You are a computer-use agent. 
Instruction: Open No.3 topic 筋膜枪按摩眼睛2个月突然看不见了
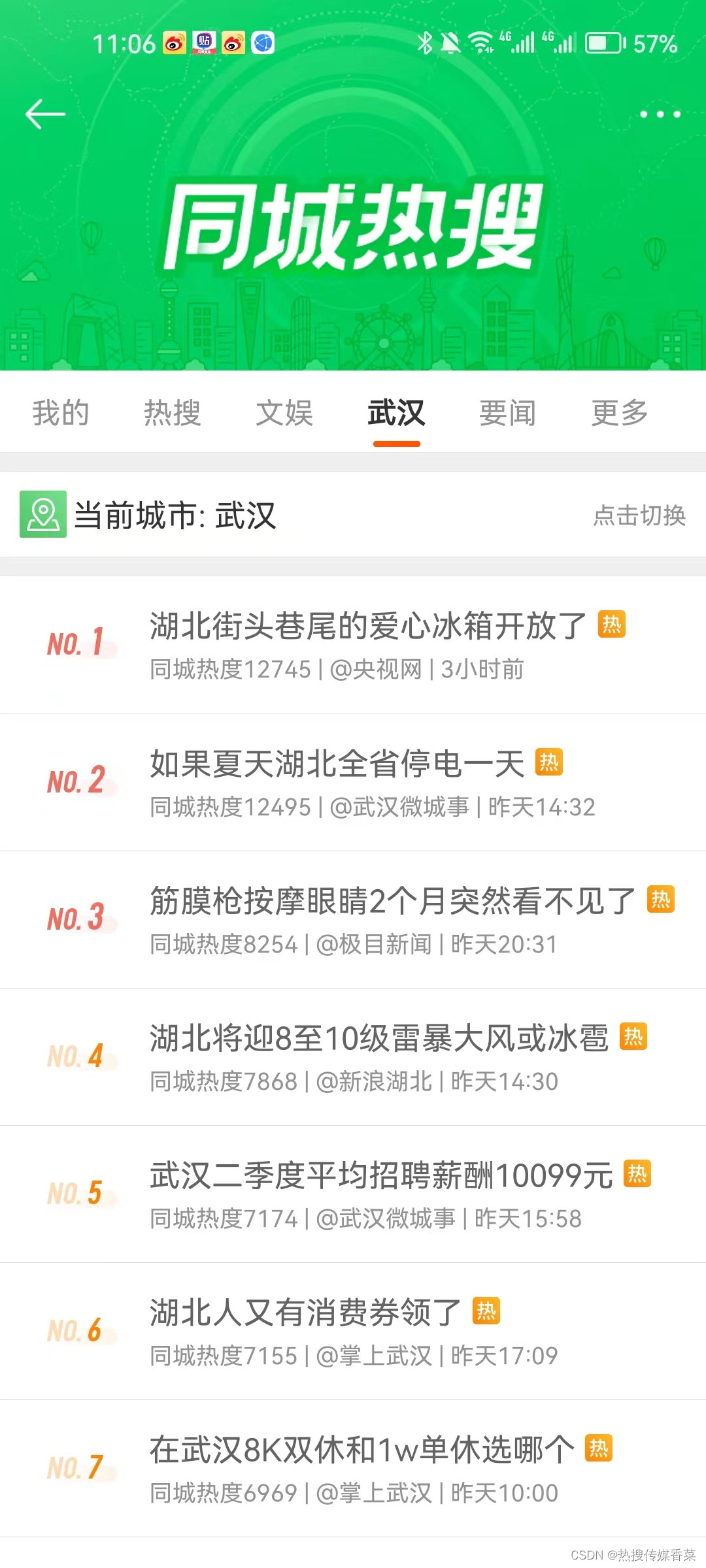click(x=392, y=901)
